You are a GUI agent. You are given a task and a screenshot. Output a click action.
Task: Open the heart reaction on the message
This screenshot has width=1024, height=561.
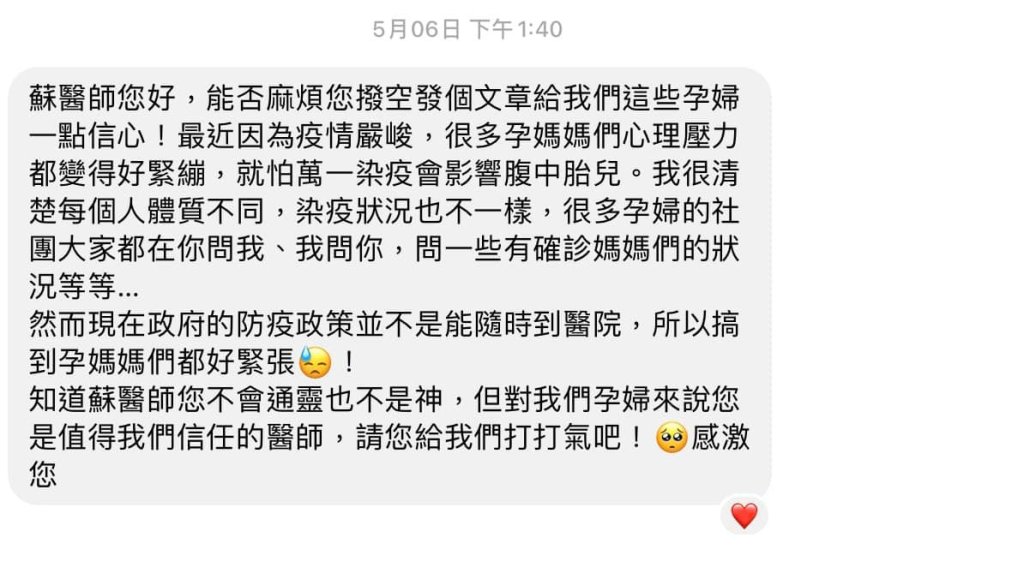(x=743, y=515)
